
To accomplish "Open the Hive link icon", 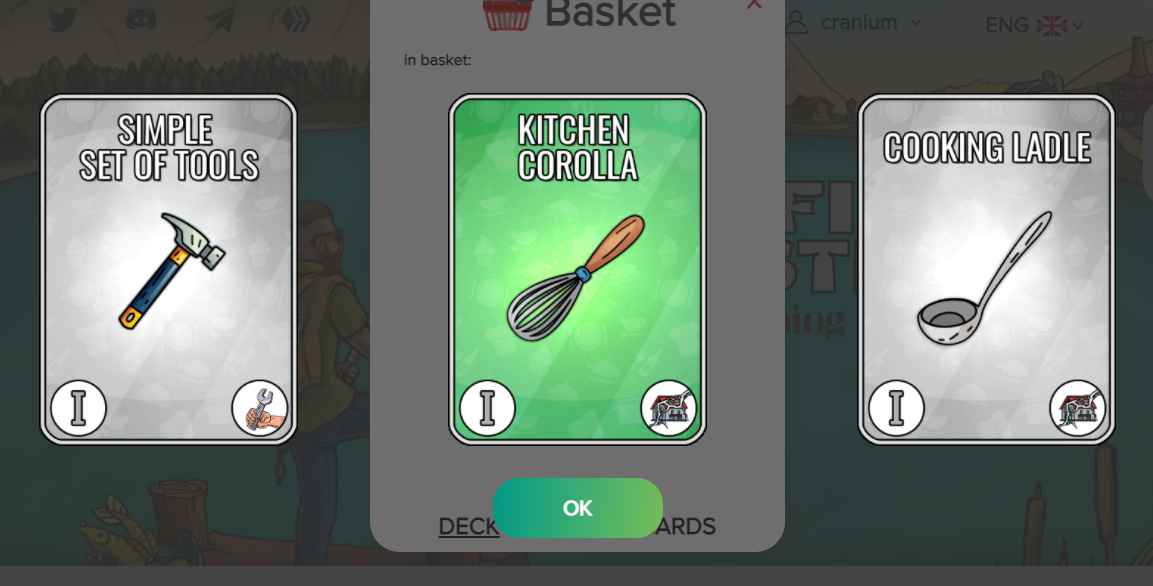I will coord(294,19).
